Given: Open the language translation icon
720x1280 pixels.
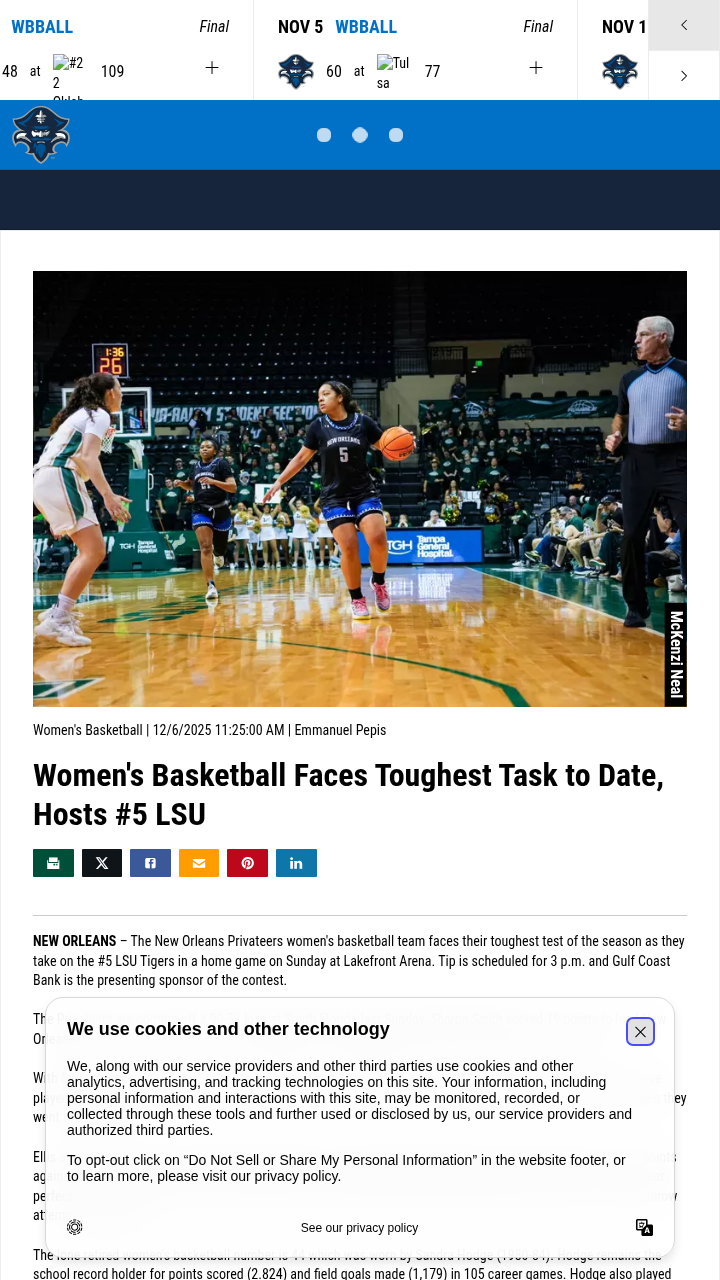Looking at the screenshot, I should (644, 1227).
